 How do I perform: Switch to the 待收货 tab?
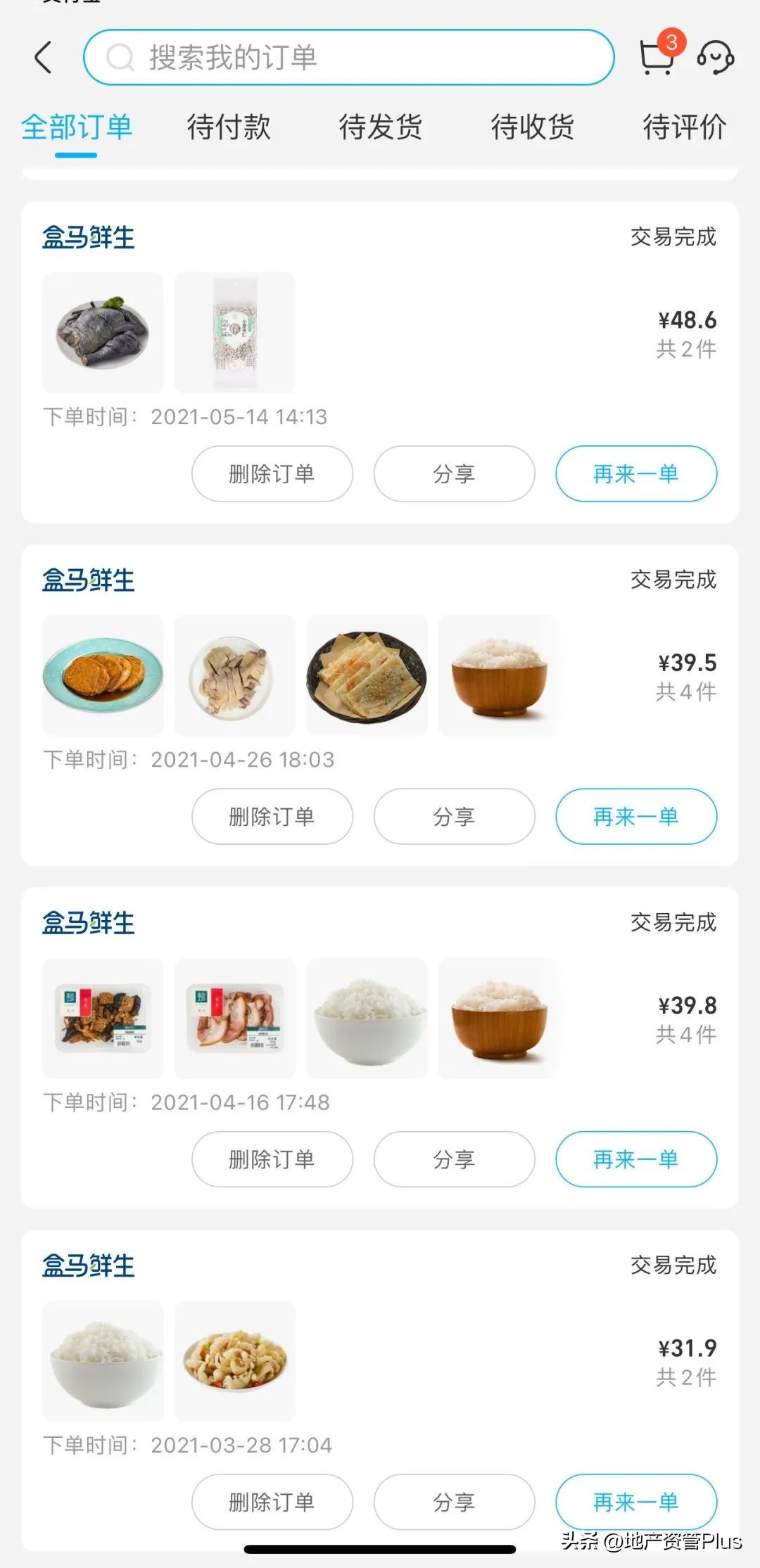coord(533,127)
